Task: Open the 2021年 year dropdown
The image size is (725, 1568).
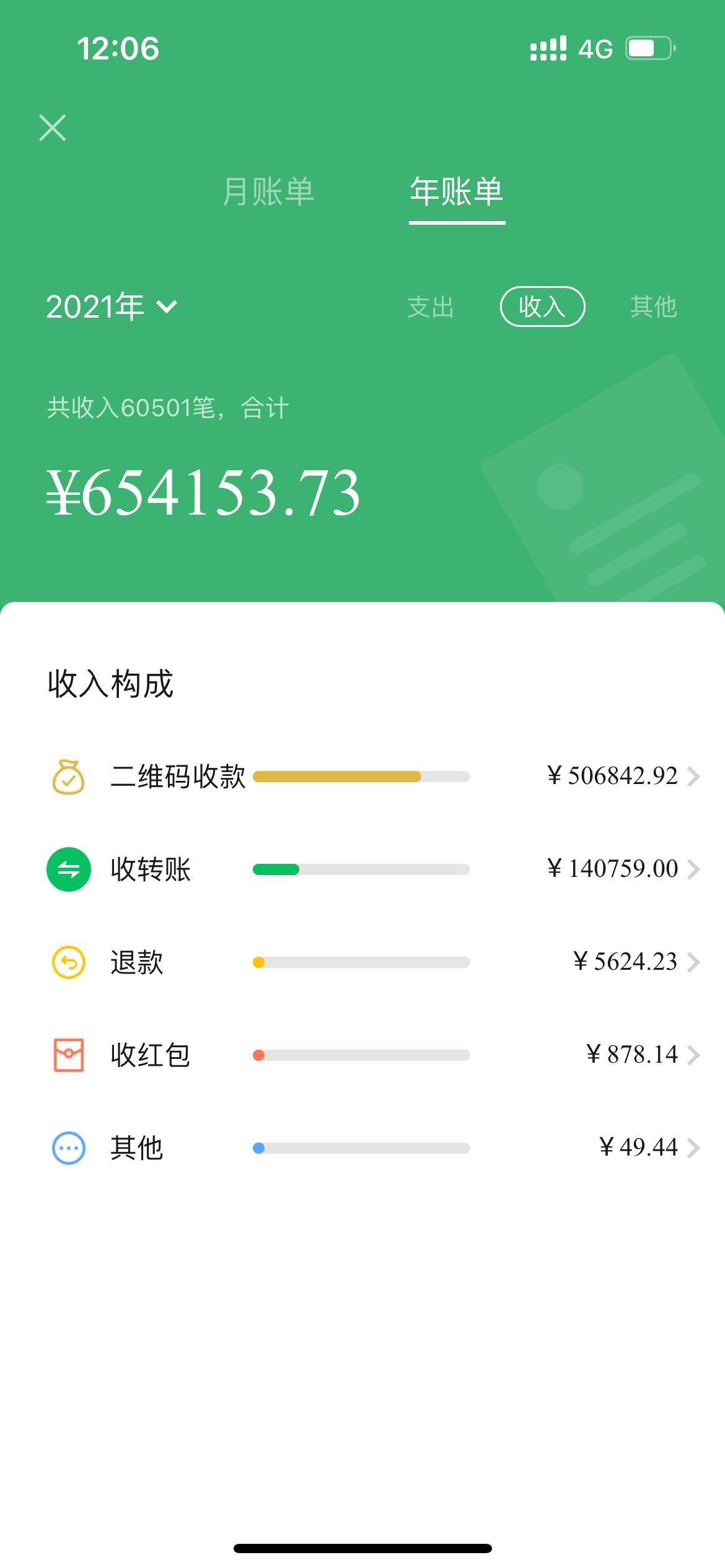Action: tap(112, 307)
